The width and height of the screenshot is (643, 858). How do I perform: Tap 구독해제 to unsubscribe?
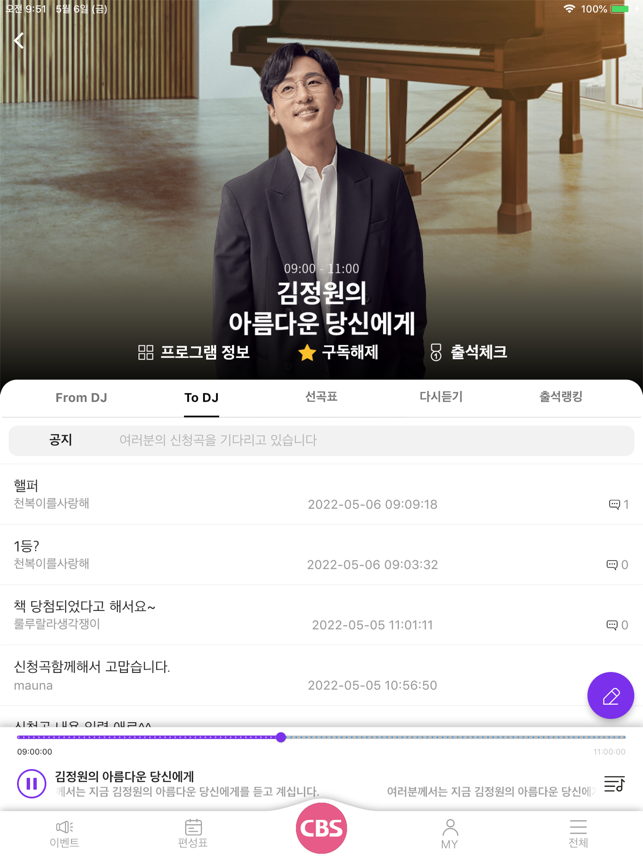point(338,352)
